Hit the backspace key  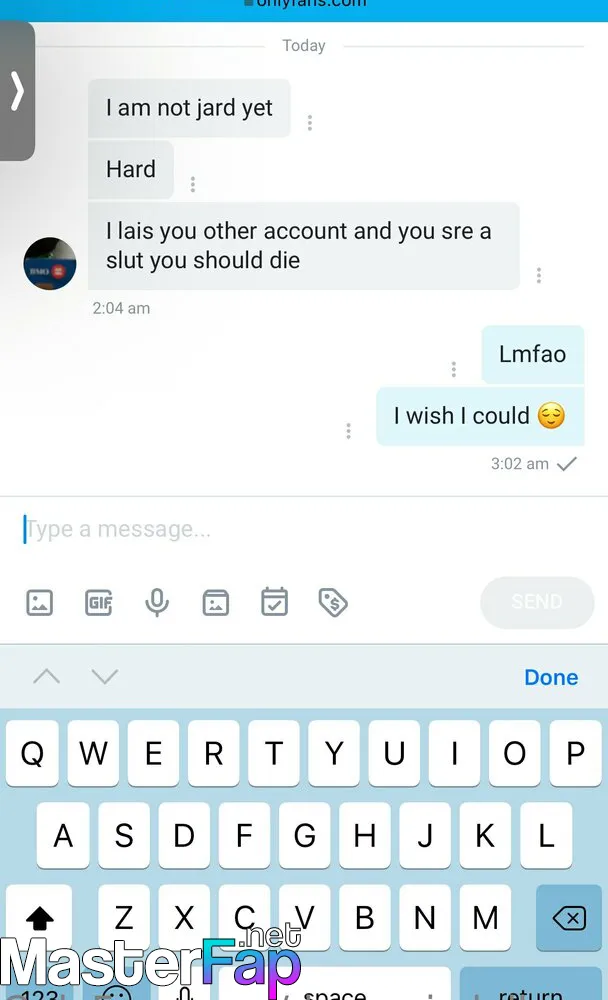pyautogui.click(x=569, y=918)
